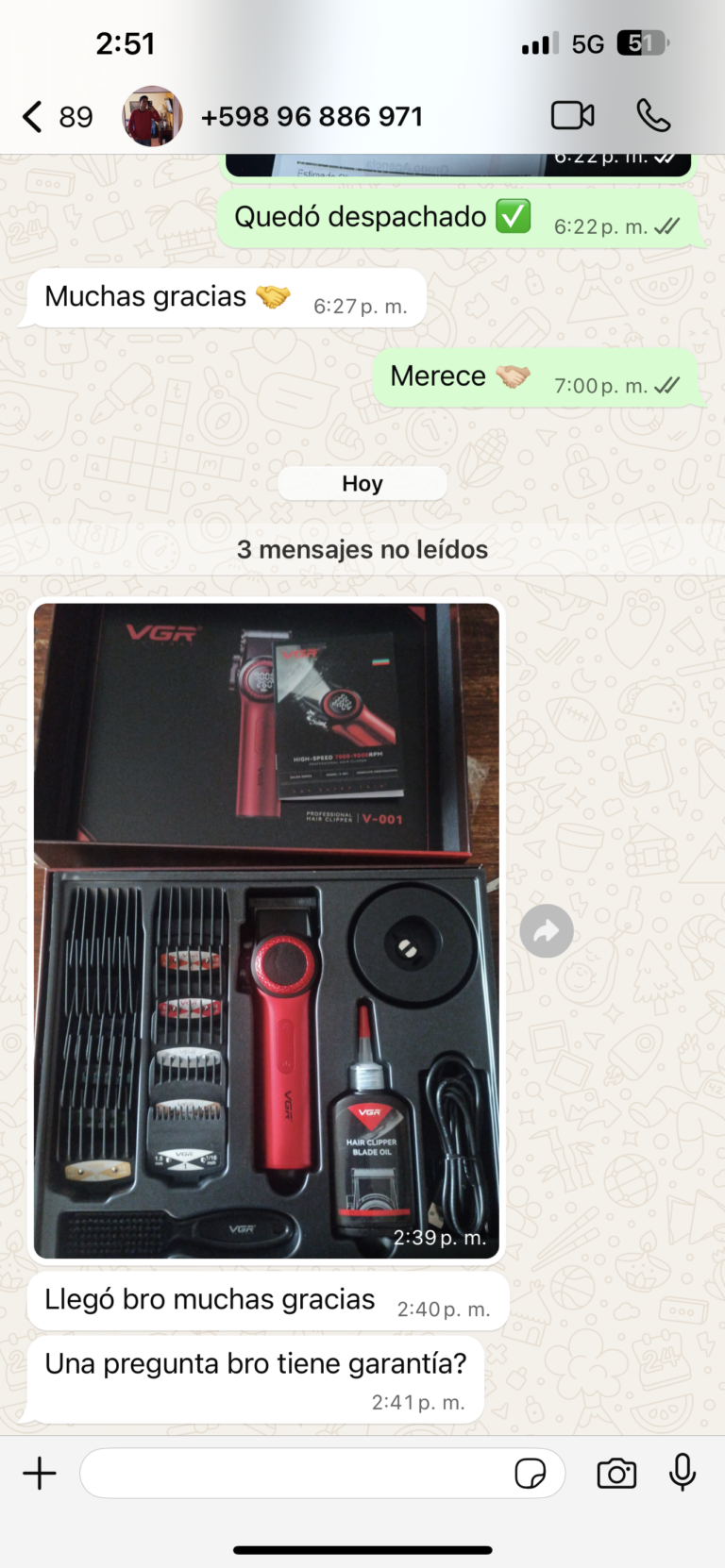
Task: Tap the microphone to record audio
Action: [683, 1473]
